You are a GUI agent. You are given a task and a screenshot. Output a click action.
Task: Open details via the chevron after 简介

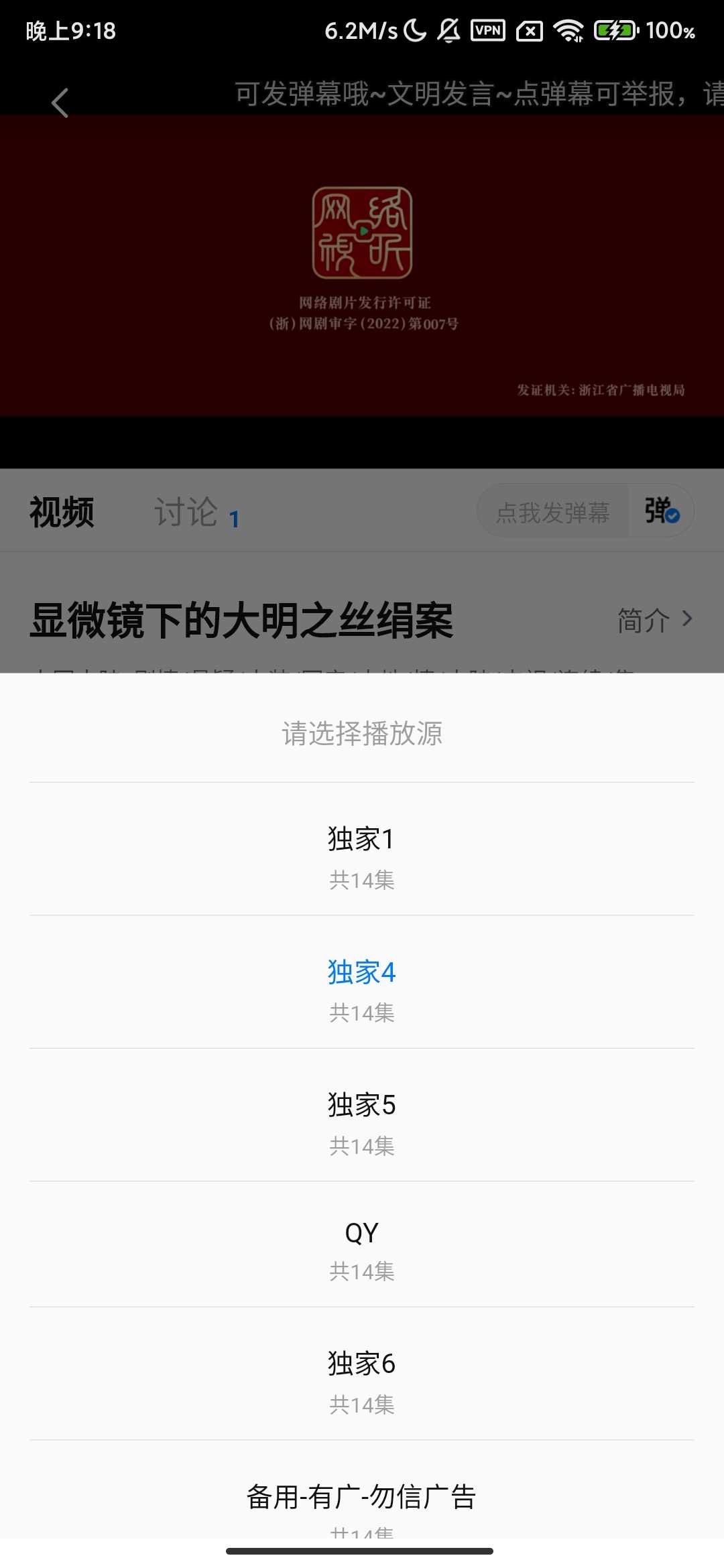[x=687, y=619]
